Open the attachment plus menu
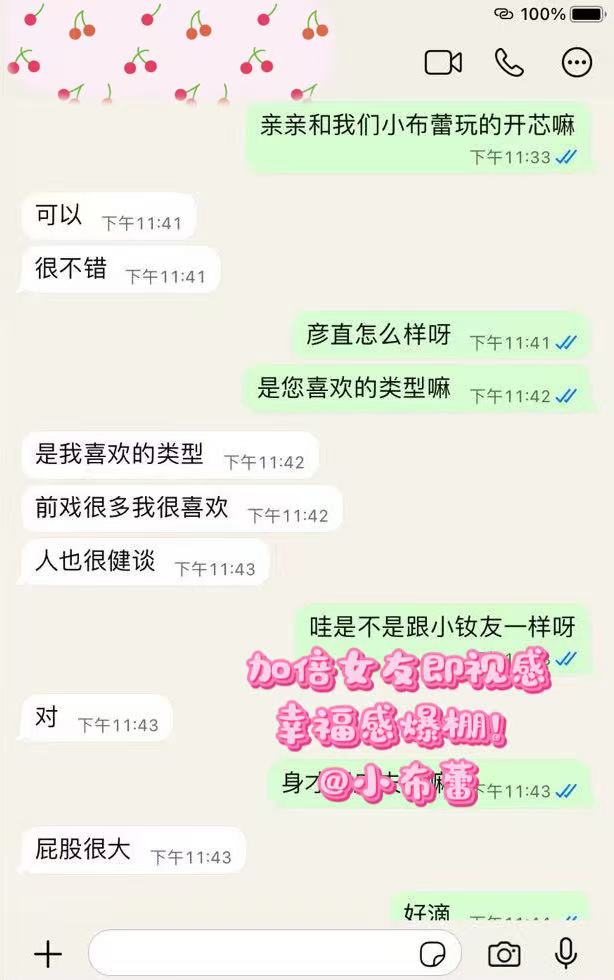The image size is (614, 980). pyautogui.click(x=47, y=953)
